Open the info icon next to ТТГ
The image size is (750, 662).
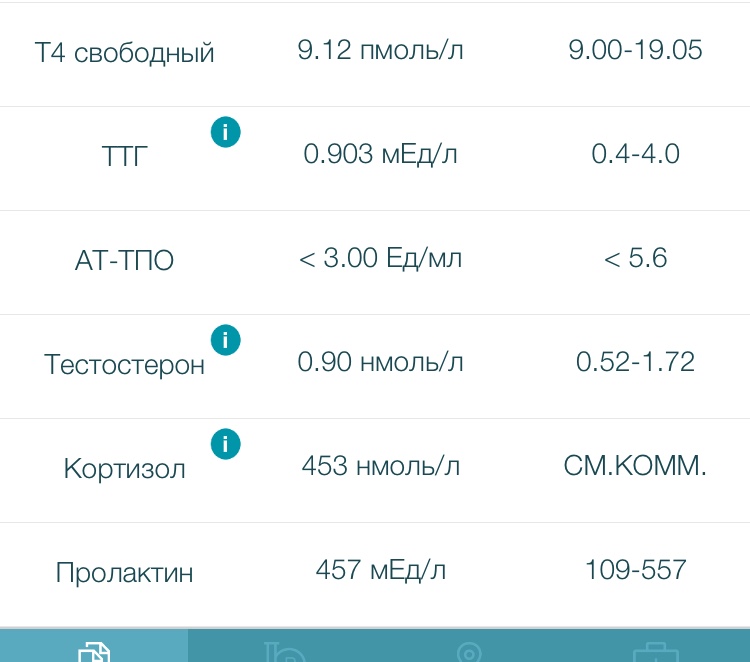(x=226, y=131)
